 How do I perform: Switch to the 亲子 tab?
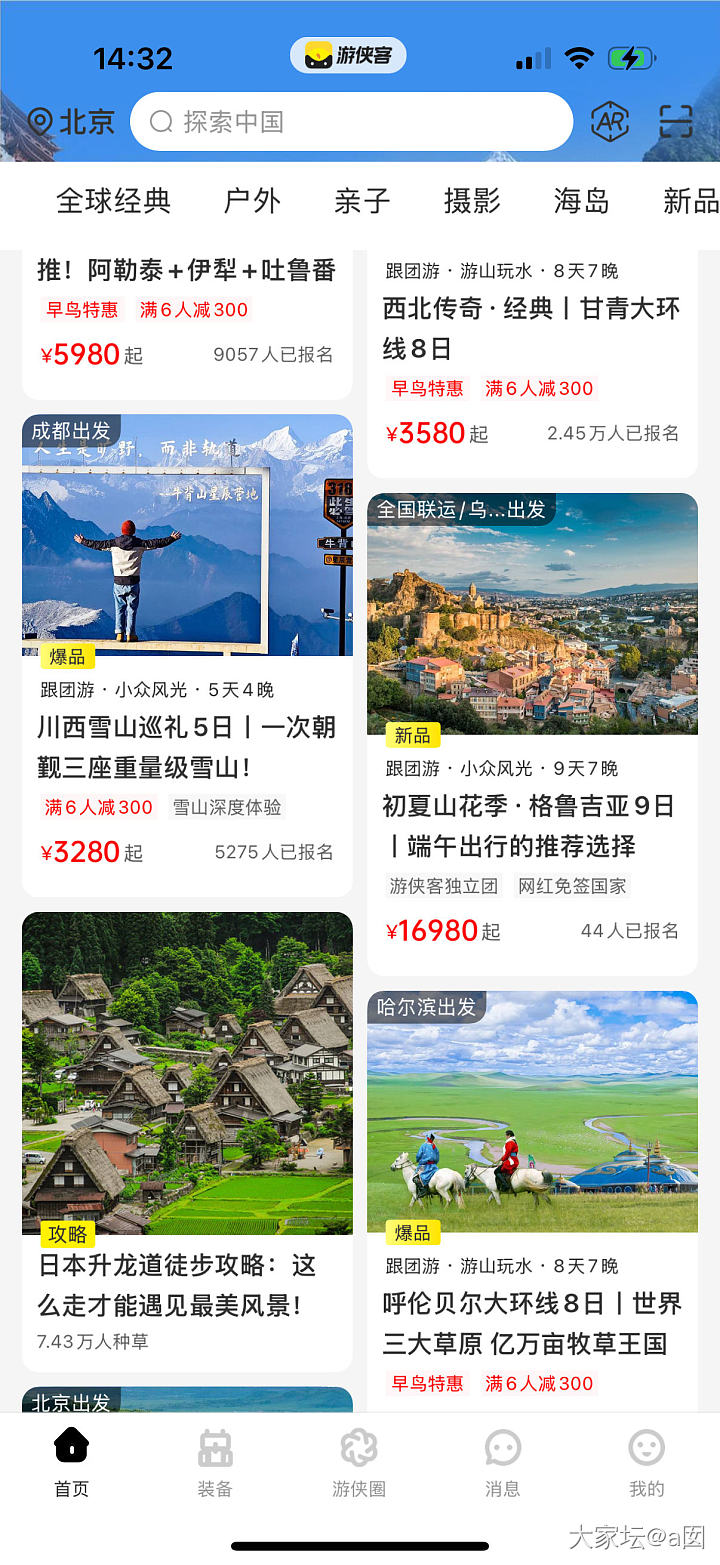[x=362, y=201]
